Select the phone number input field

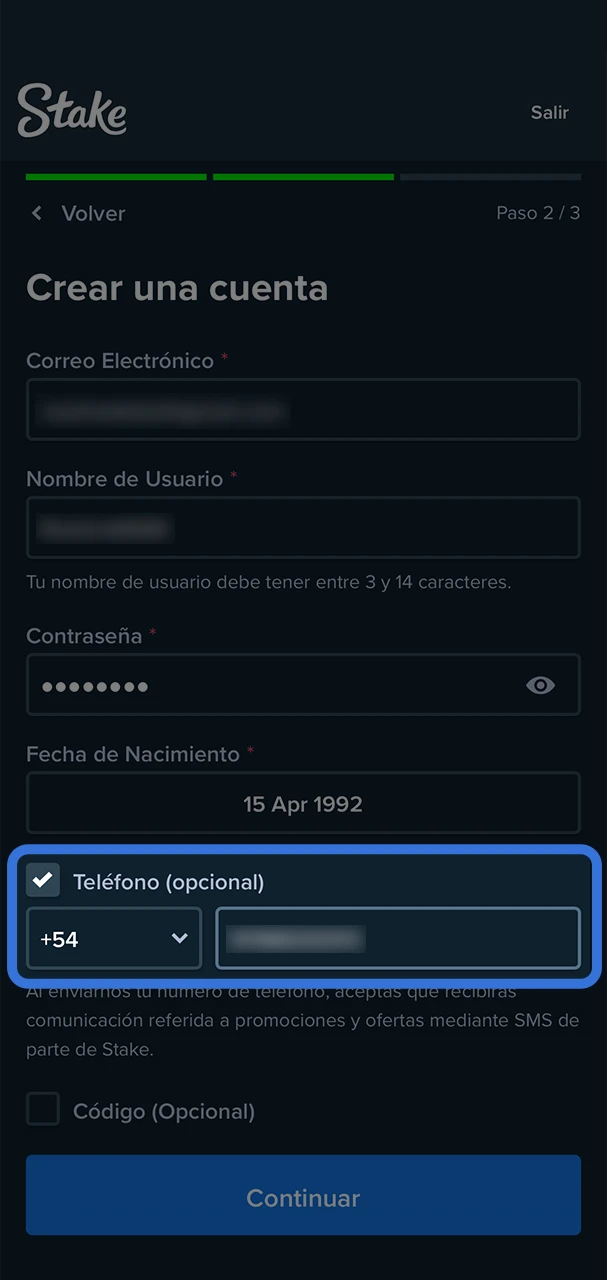pyautogui.click(x=398, y=939)
